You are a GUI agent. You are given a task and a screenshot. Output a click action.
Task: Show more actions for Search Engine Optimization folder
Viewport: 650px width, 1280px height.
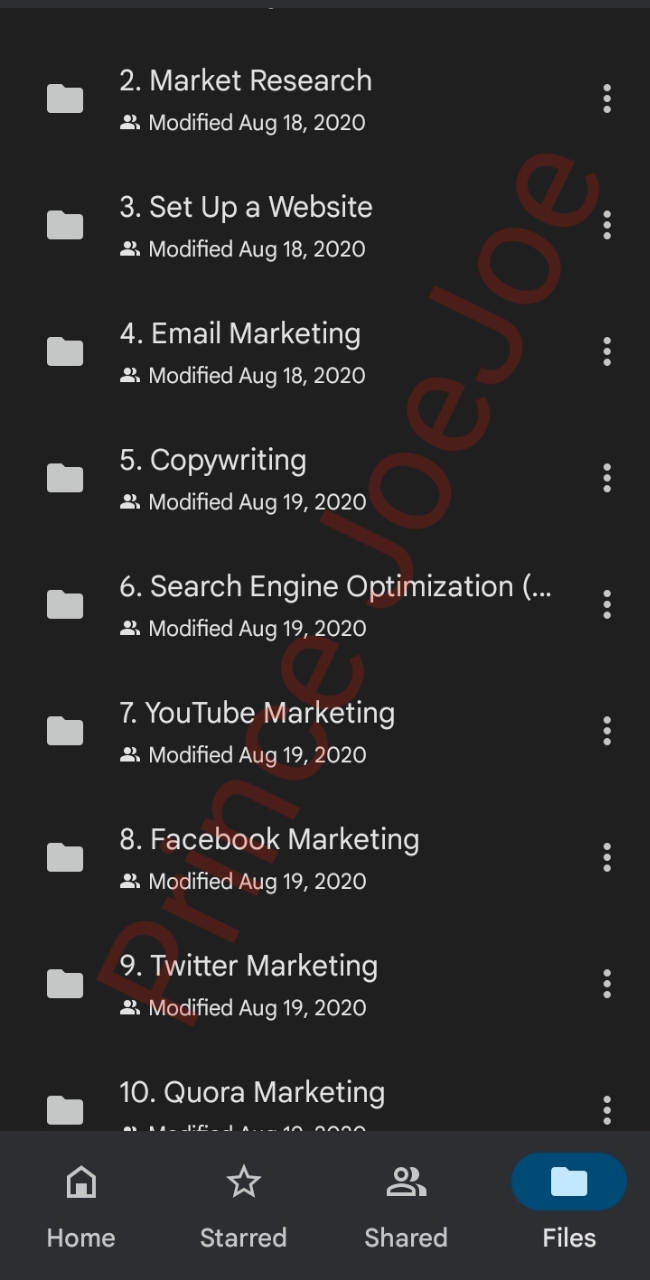(x=607, y=605)
